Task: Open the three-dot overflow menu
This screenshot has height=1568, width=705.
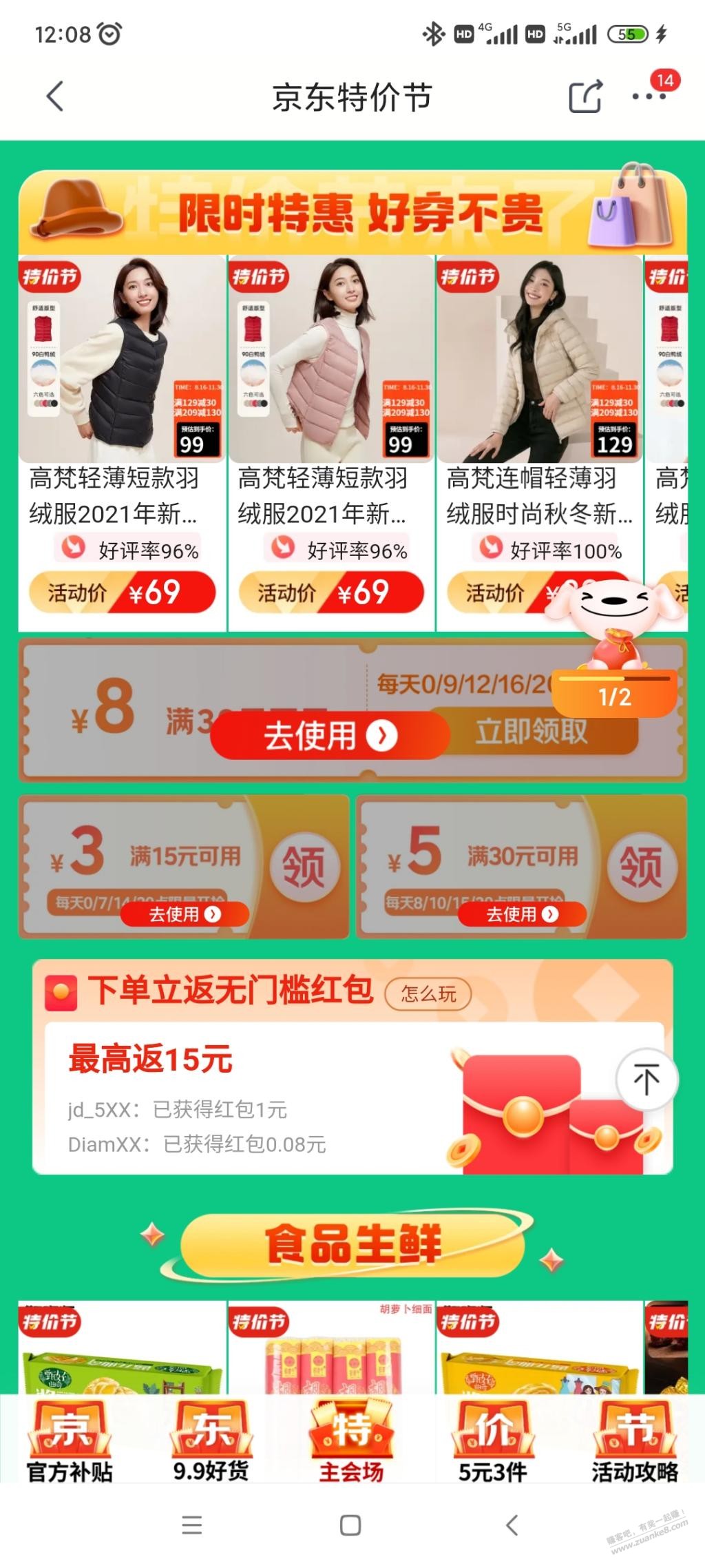Action: 649,96
